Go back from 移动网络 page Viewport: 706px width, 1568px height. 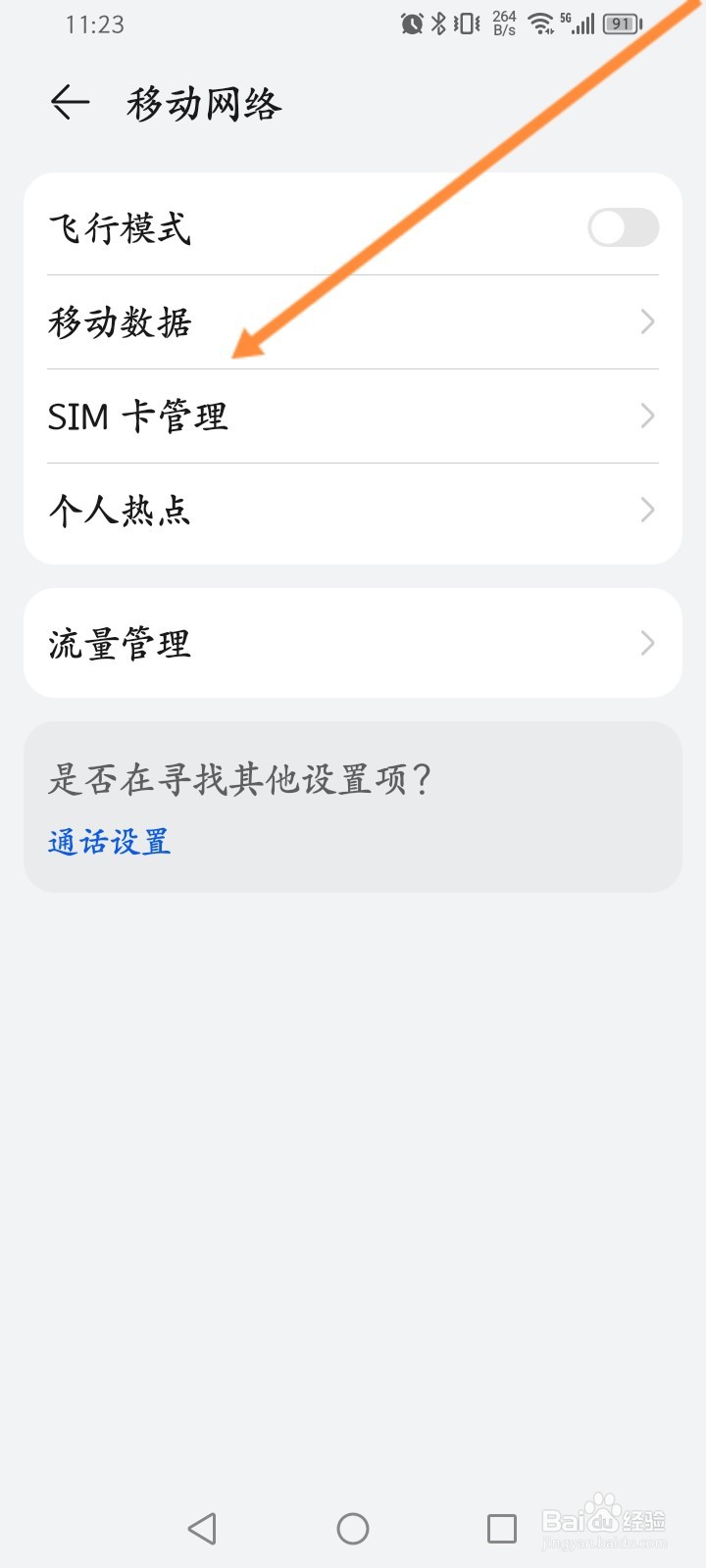[x=70, y=102]
